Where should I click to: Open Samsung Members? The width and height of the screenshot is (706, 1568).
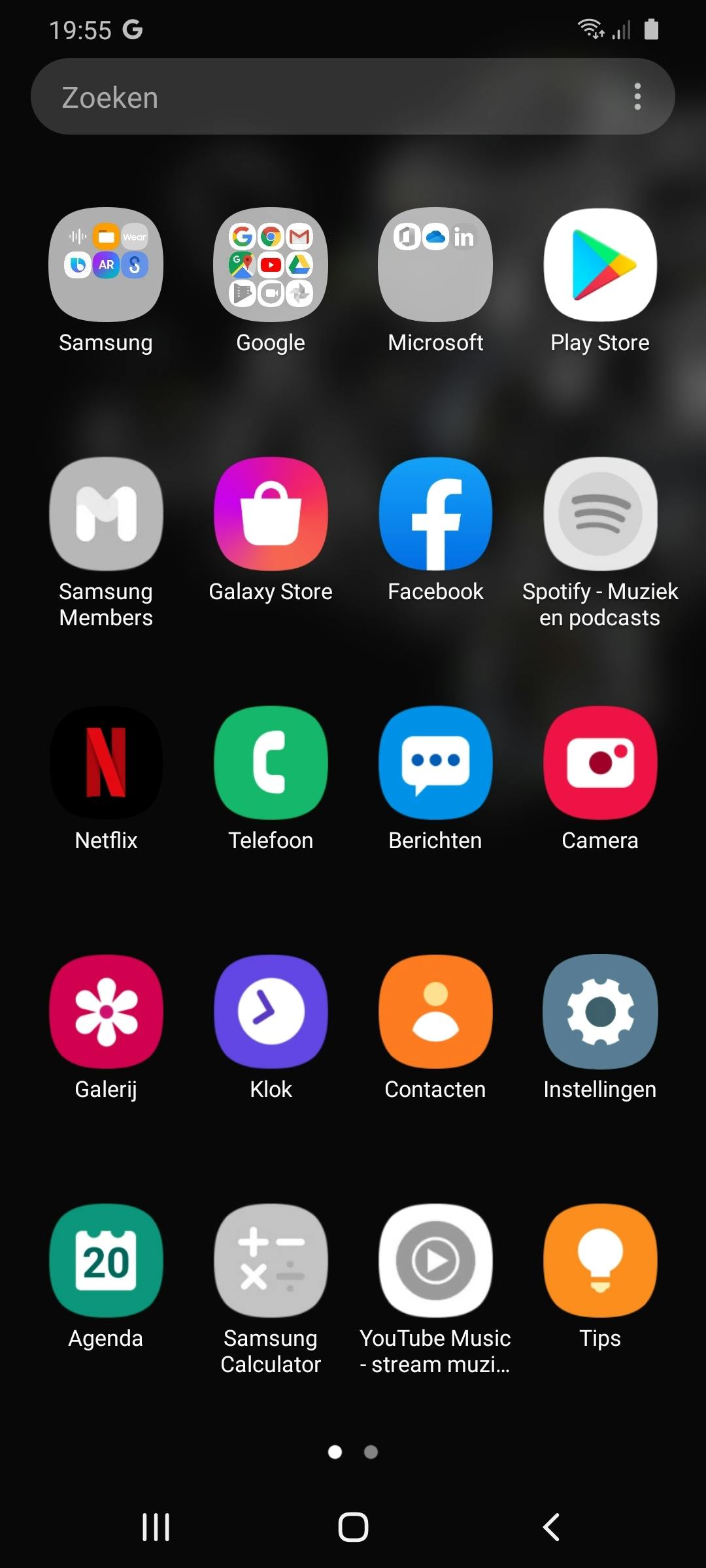[x=106, y=514]
